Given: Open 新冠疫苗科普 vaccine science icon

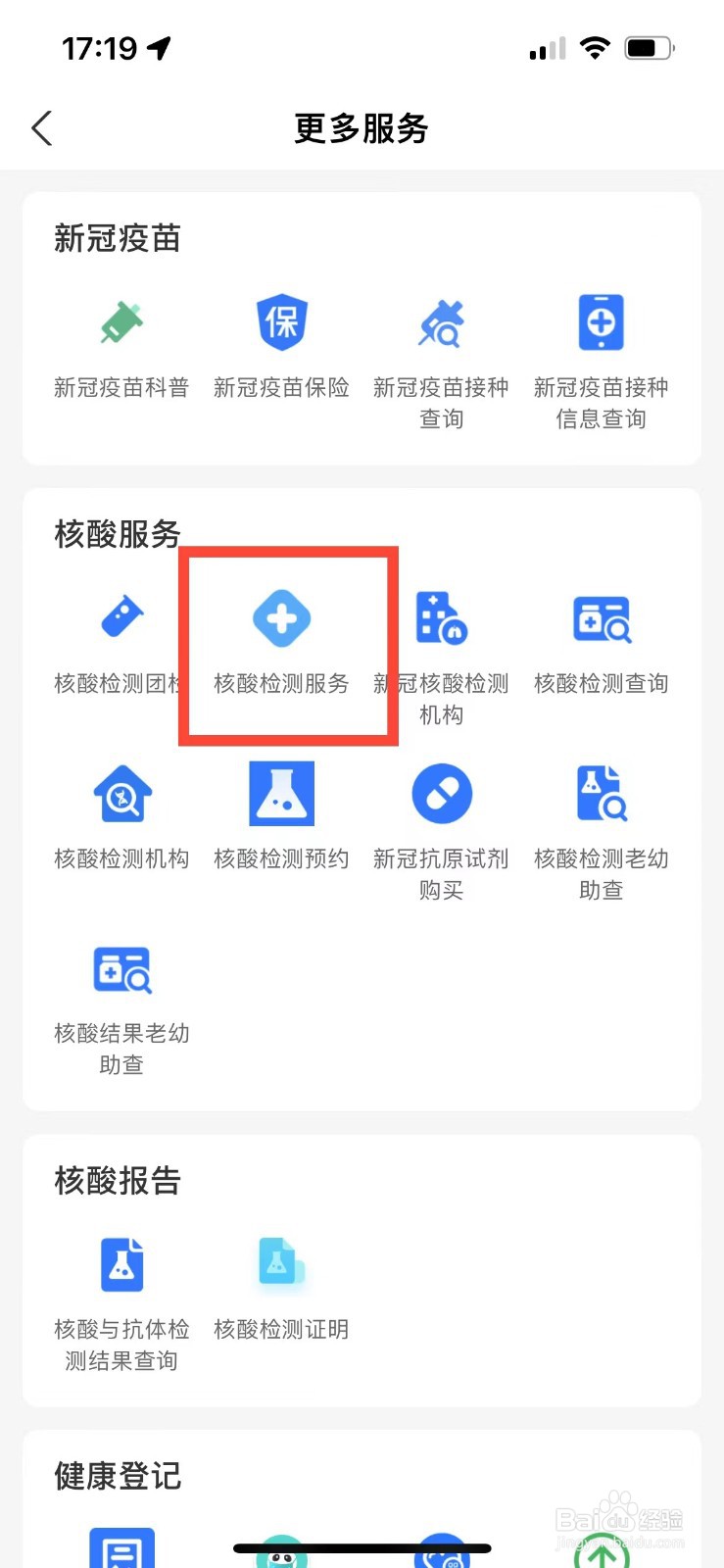Looking at the screenshot, I should [x=121, y=323].
